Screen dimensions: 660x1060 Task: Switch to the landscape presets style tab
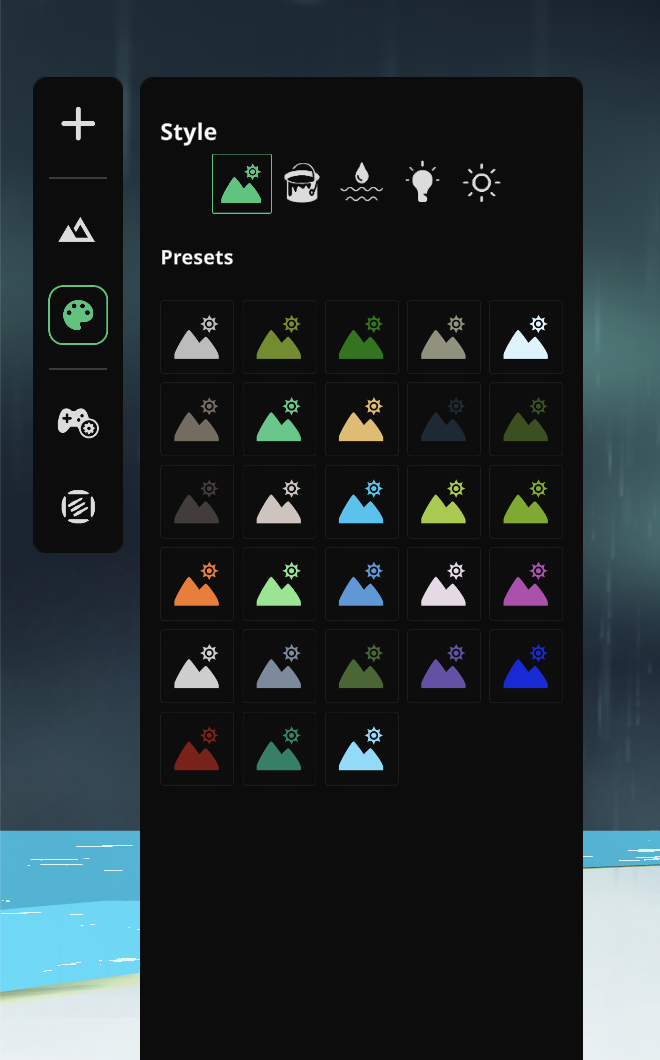click(242, 184)
